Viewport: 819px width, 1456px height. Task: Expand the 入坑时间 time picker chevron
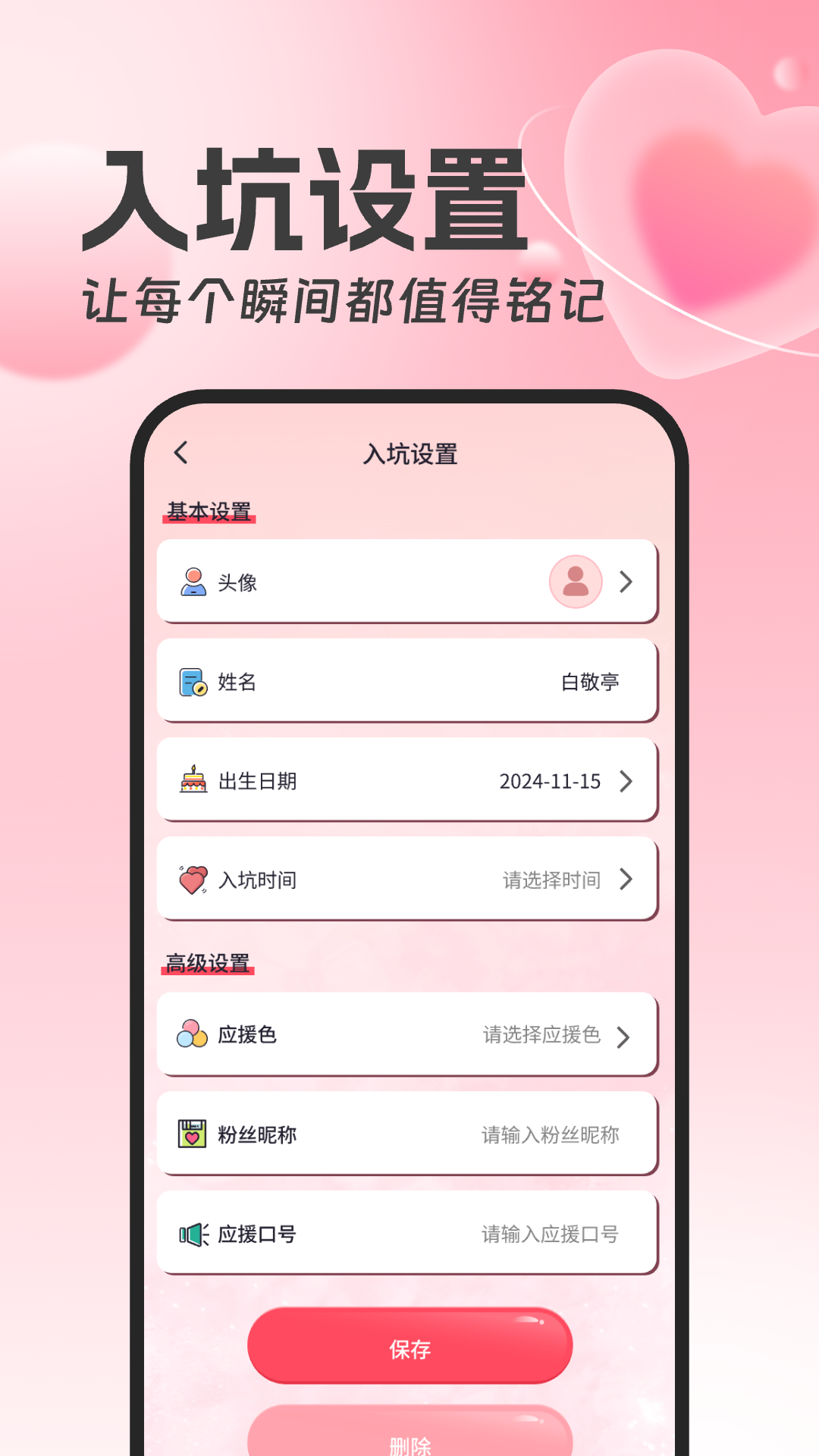coord(627,880)
